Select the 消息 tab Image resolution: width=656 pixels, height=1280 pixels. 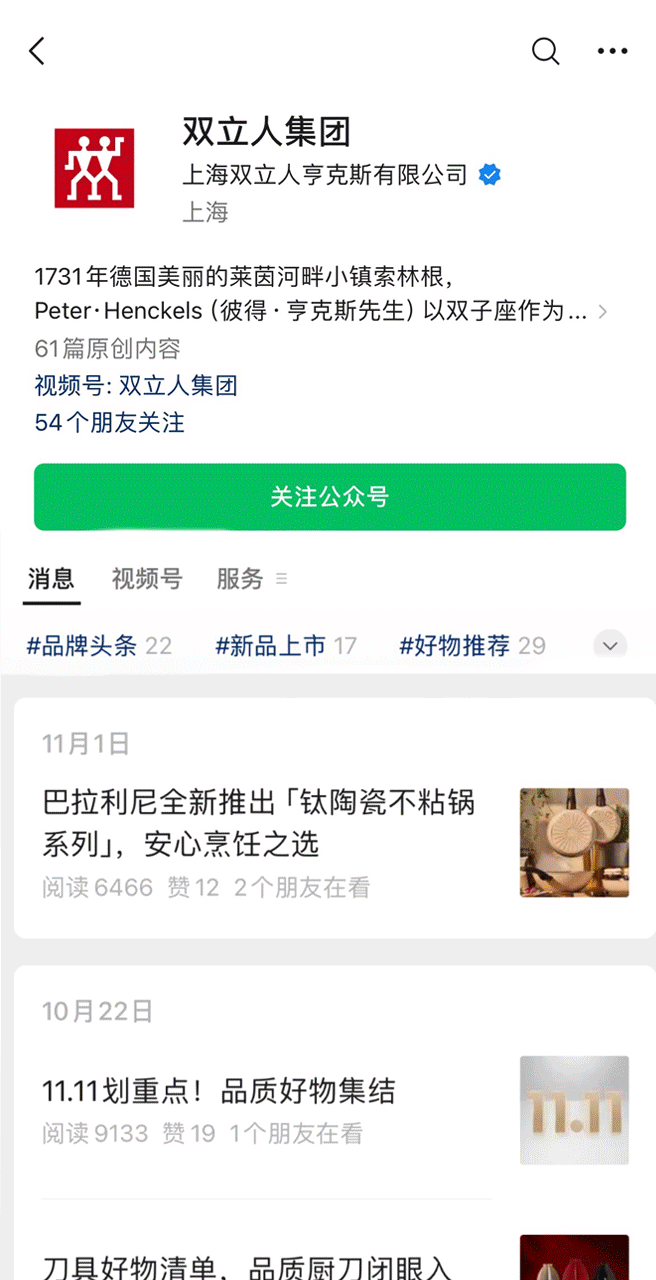[51, 578]
